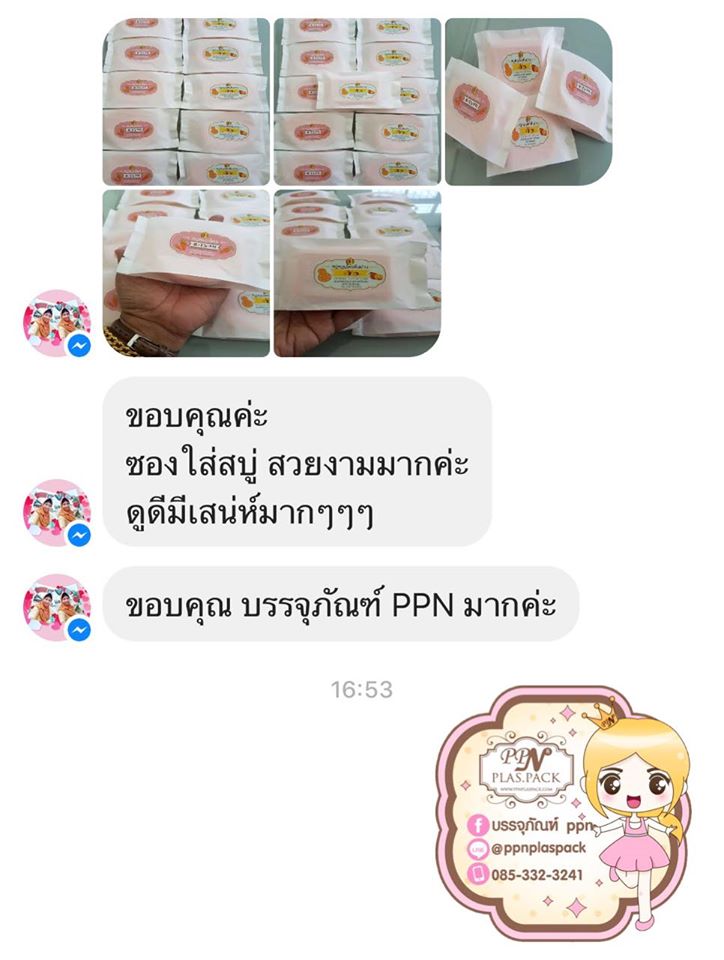Image resolution: width=724 pixels, height=960 pixels.
Task: Click the LINE icon next to @ppnplaspack
Action: (477, 849)
